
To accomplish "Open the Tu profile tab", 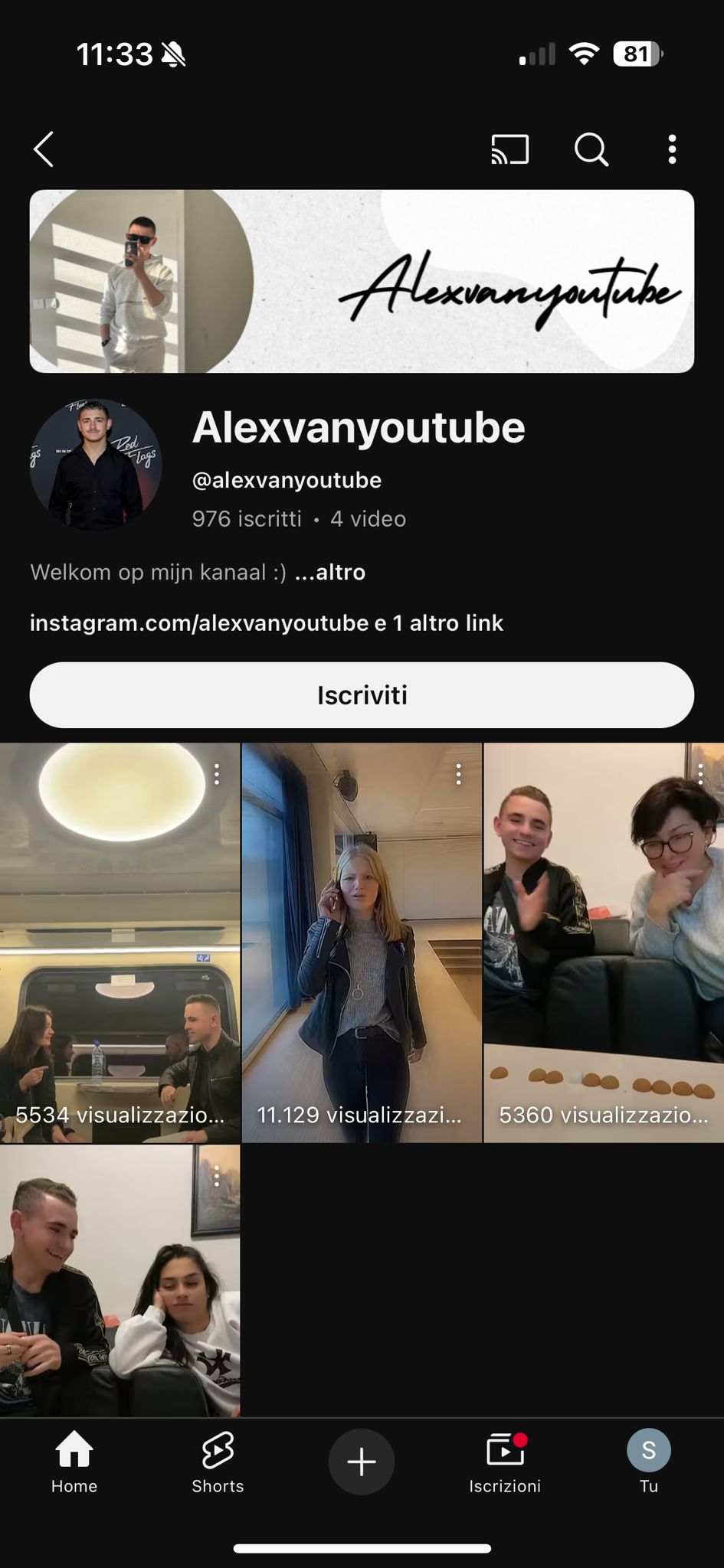I will pos(648,1461).
